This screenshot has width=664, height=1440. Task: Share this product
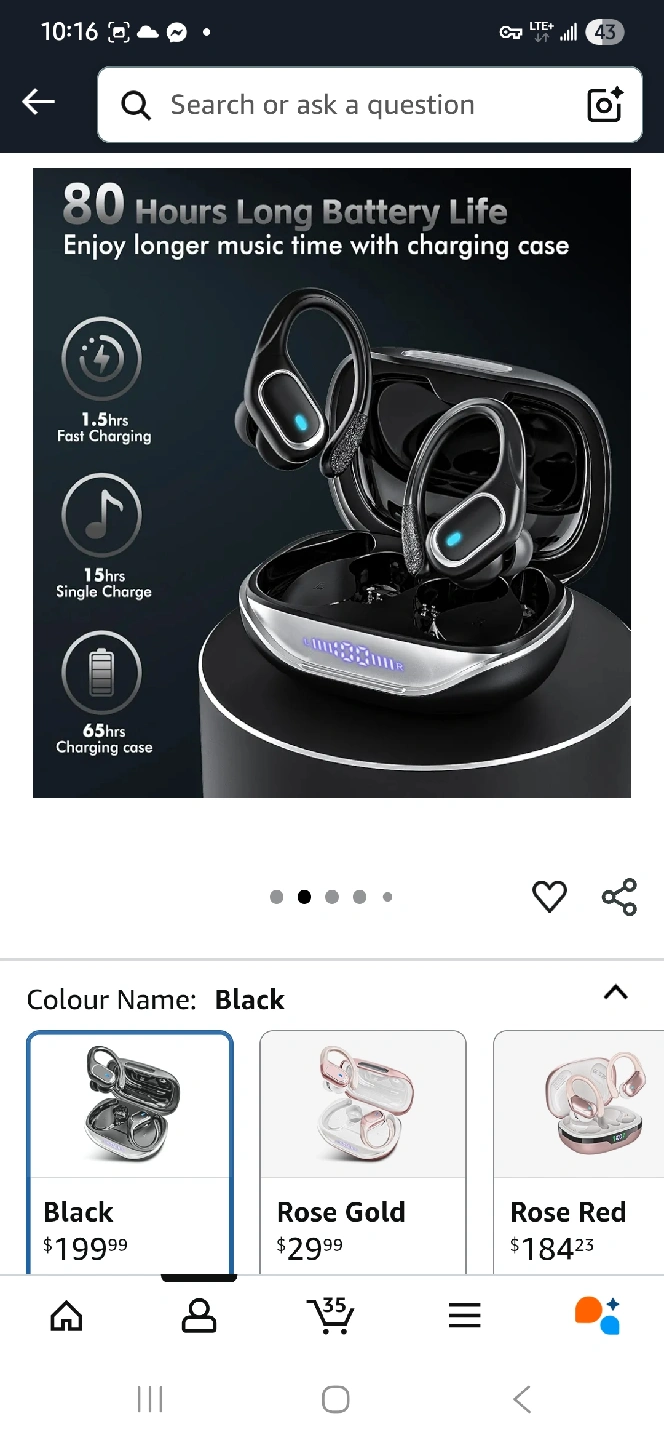pyautogui.click(x=620, y=897)
